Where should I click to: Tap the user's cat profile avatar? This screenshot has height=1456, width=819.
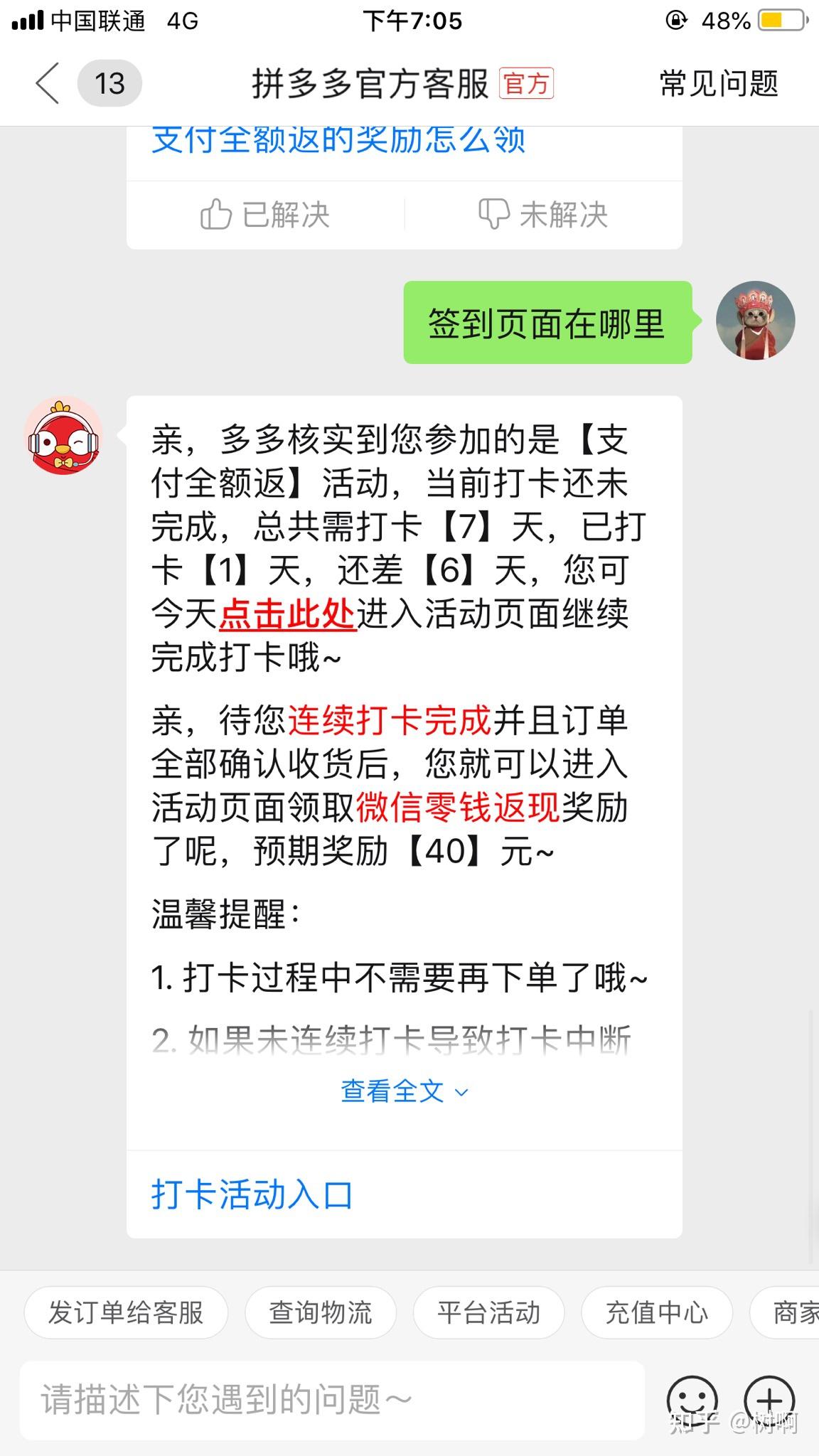click(x=756, y=320)
